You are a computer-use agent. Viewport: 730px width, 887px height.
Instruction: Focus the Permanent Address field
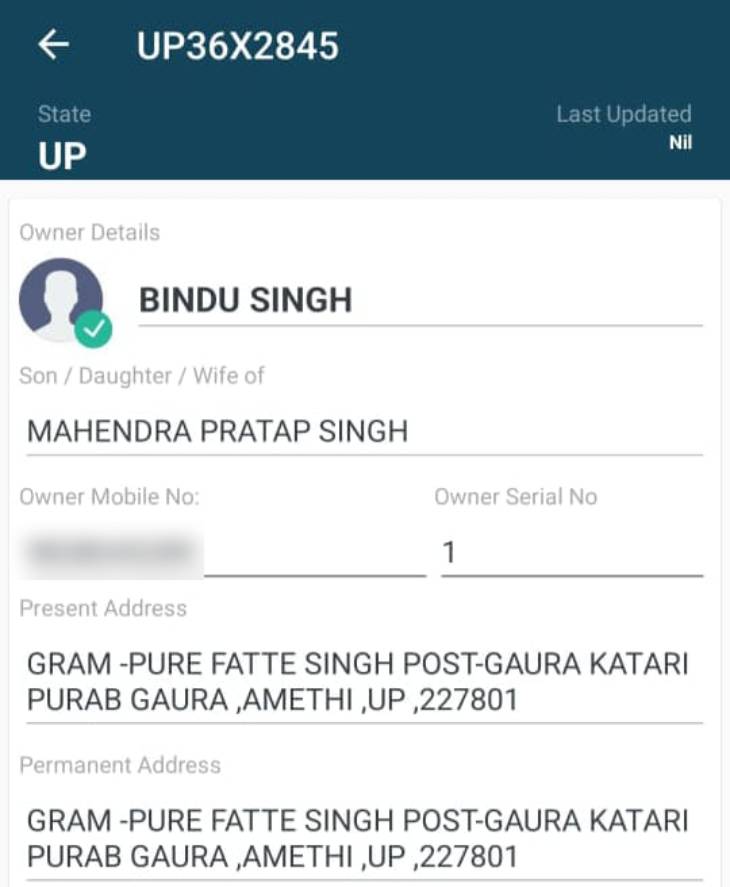click(364, 839)
